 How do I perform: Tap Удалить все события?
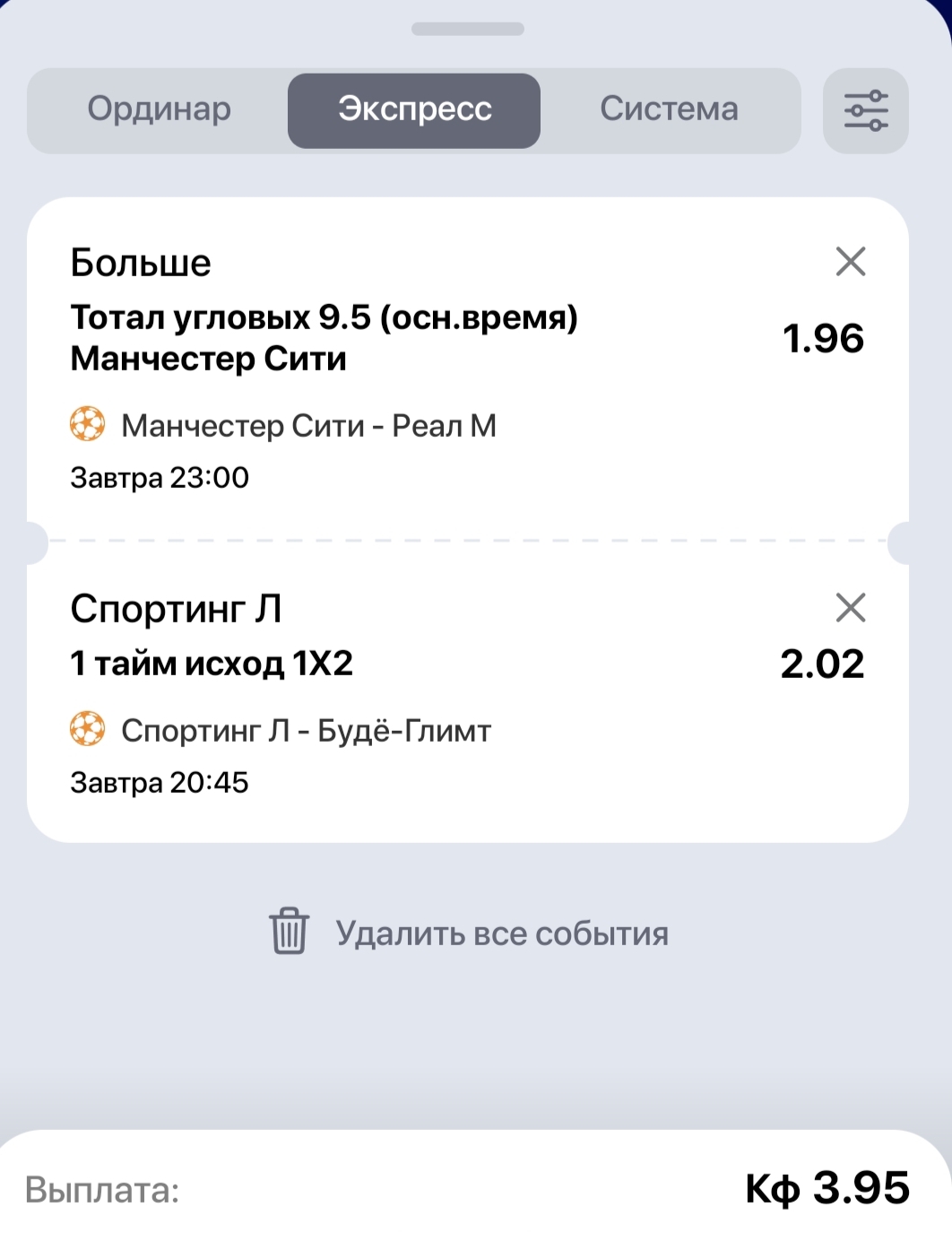(x=469, y=933)
